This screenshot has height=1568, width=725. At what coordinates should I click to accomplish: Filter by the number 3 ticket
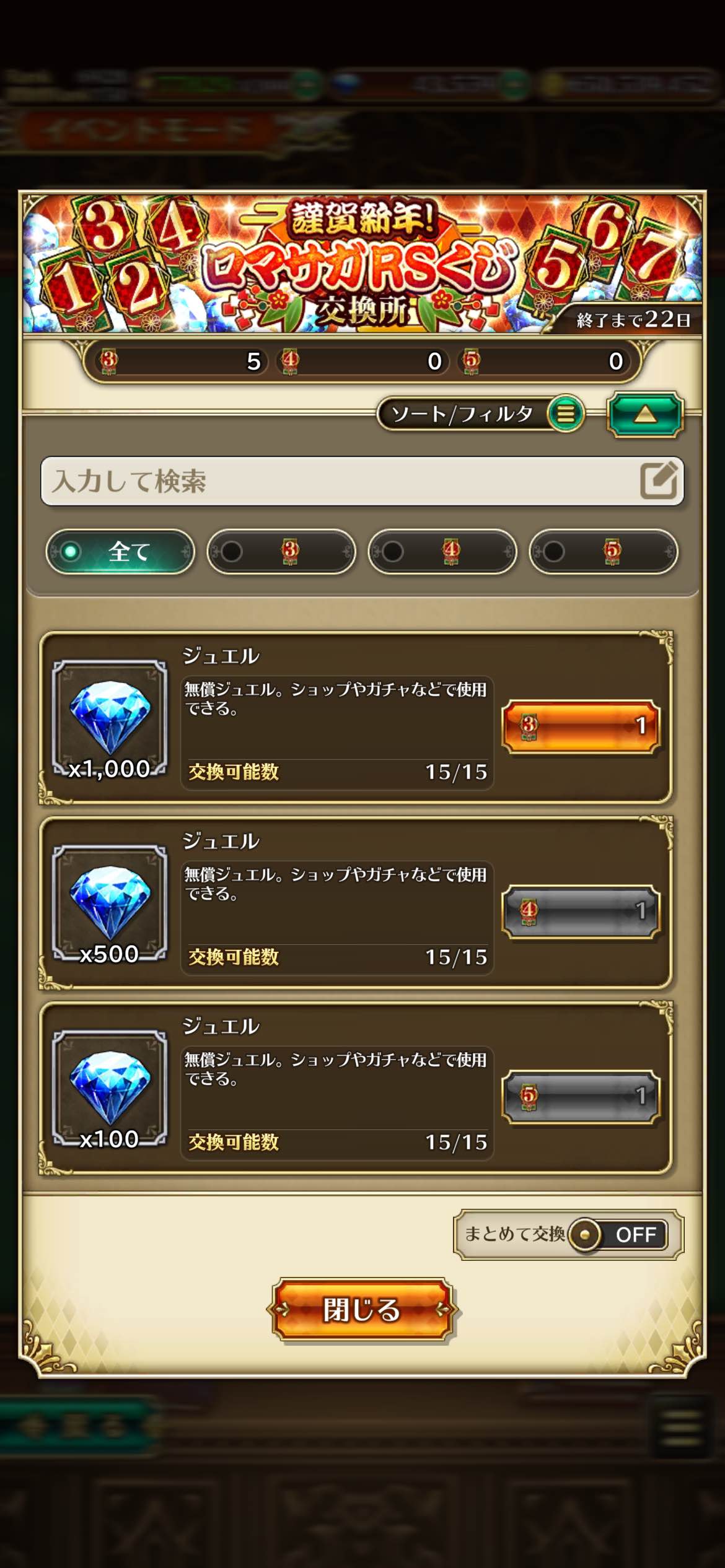(281, 551)
